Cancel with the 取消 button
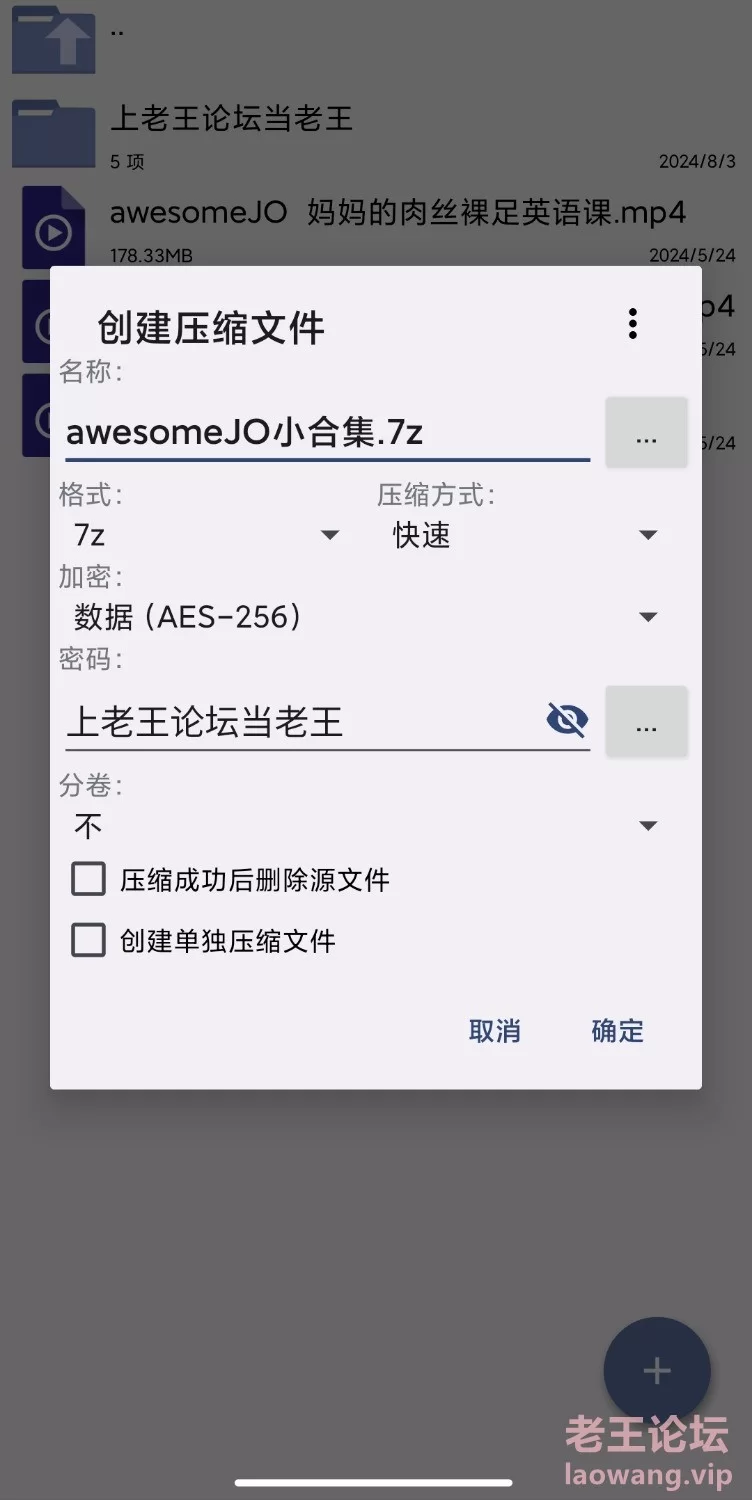This screenshot has width=752, height=1500. pyautogui.click(x=495, y=1031)
